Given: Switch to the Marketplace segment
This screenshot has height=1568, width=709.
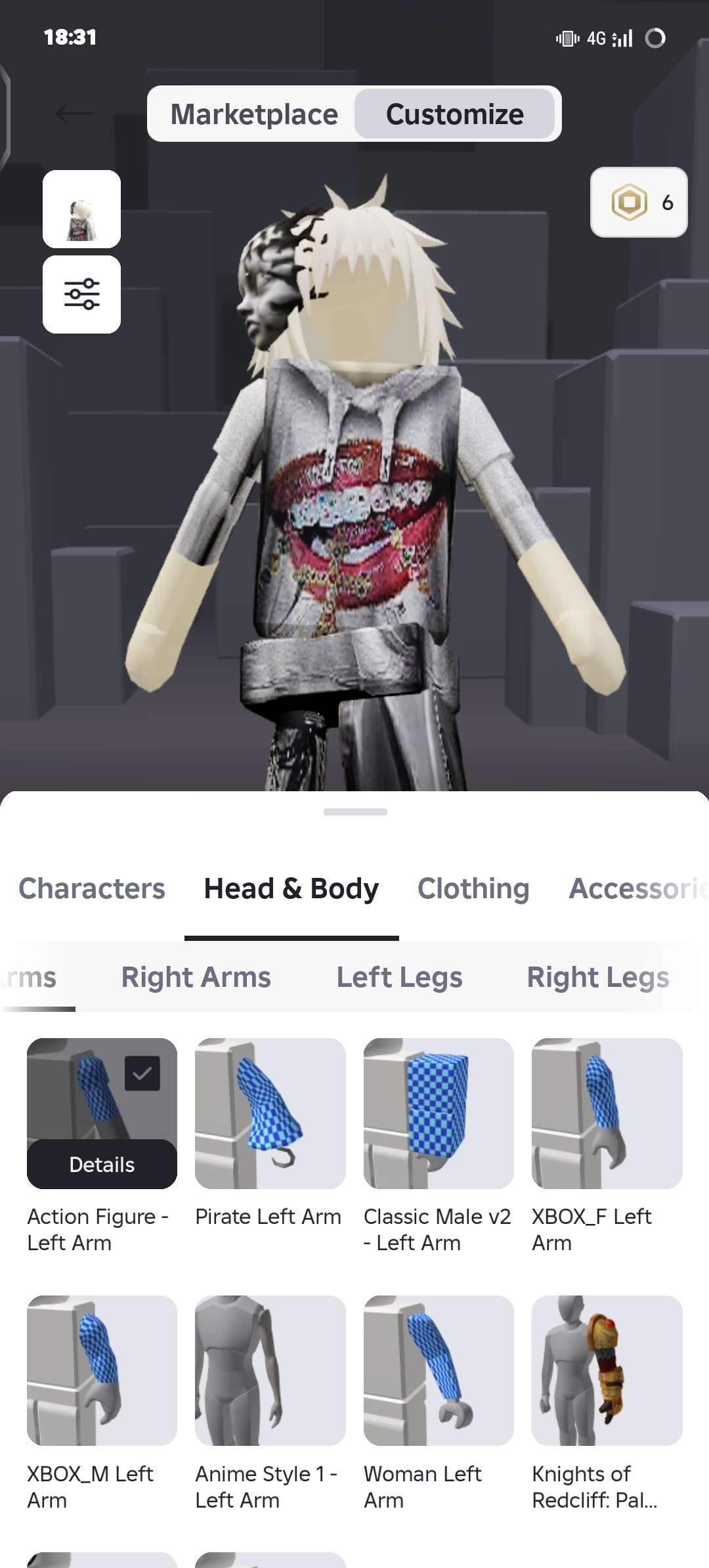Looking at the screenshot, I should pyautogui.click(x=254, y=114).
